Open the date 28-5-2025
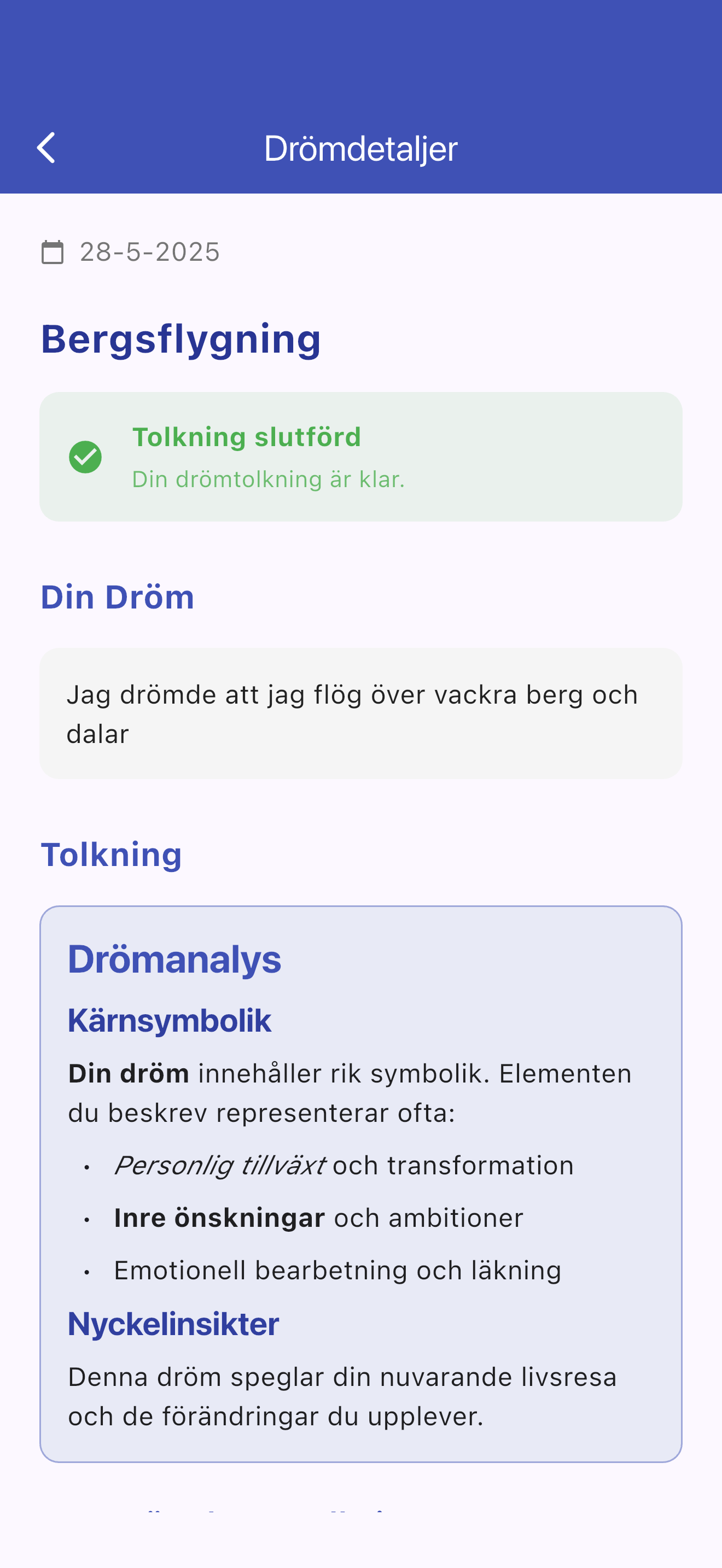This screenshot has width=722, height=1568. point(149,252)
